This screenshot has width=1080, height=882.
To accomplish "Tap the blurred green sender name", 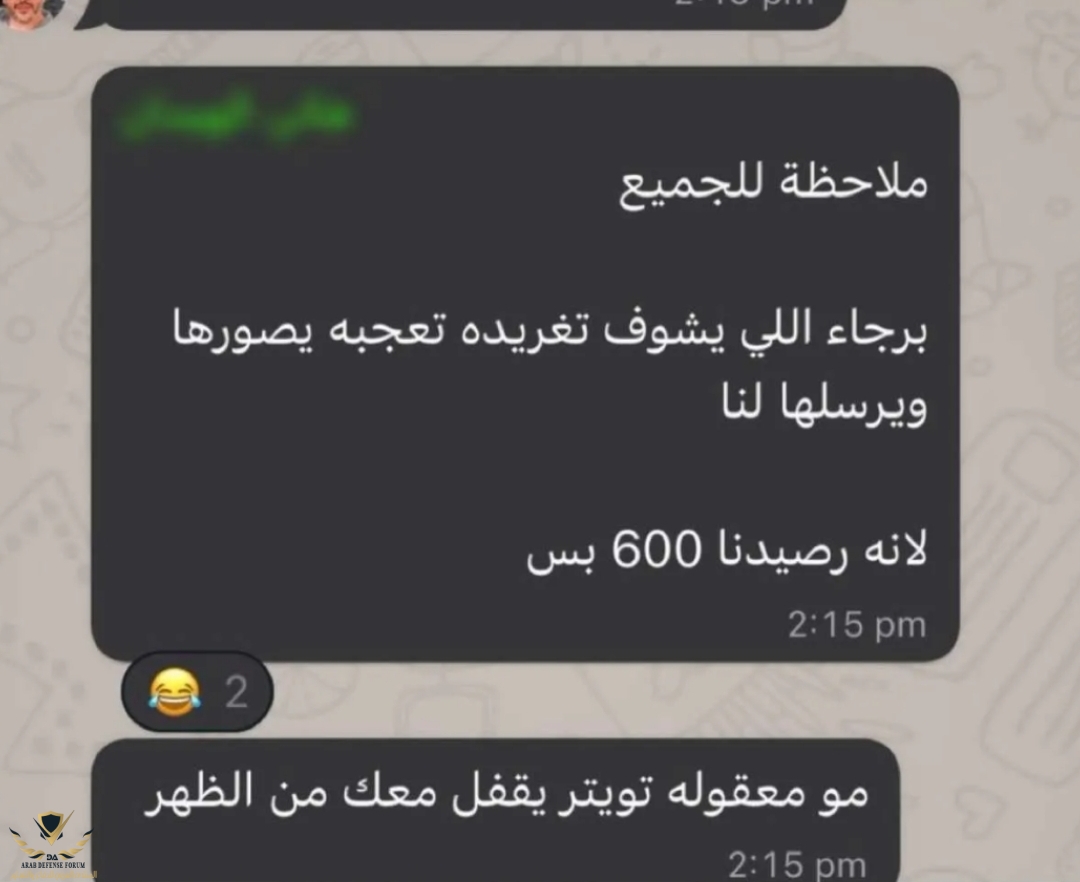I will pyautogui.click(x=236, y=115).
